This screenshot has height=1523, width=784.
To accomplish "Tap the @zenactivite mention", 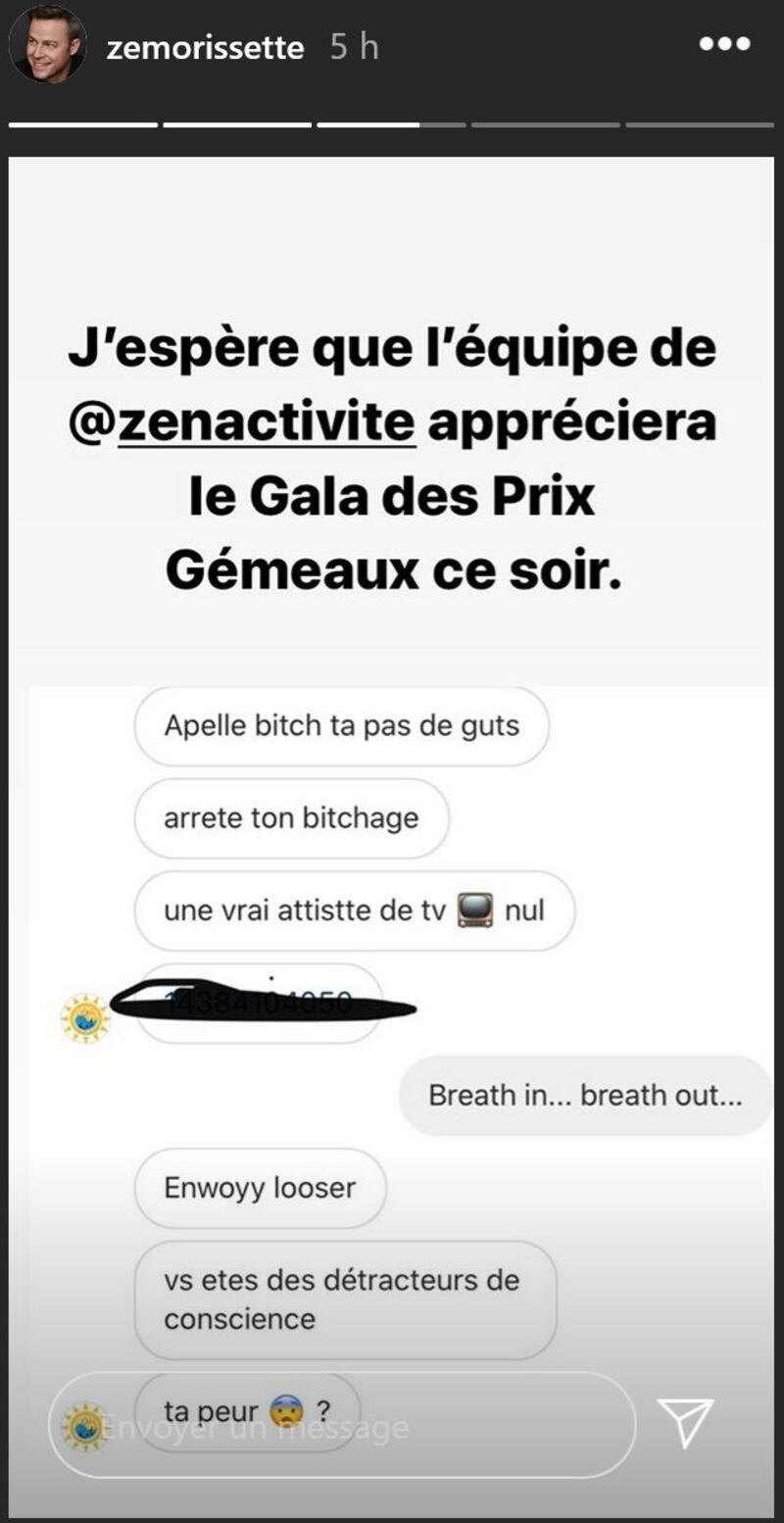I will pos(243,424).
